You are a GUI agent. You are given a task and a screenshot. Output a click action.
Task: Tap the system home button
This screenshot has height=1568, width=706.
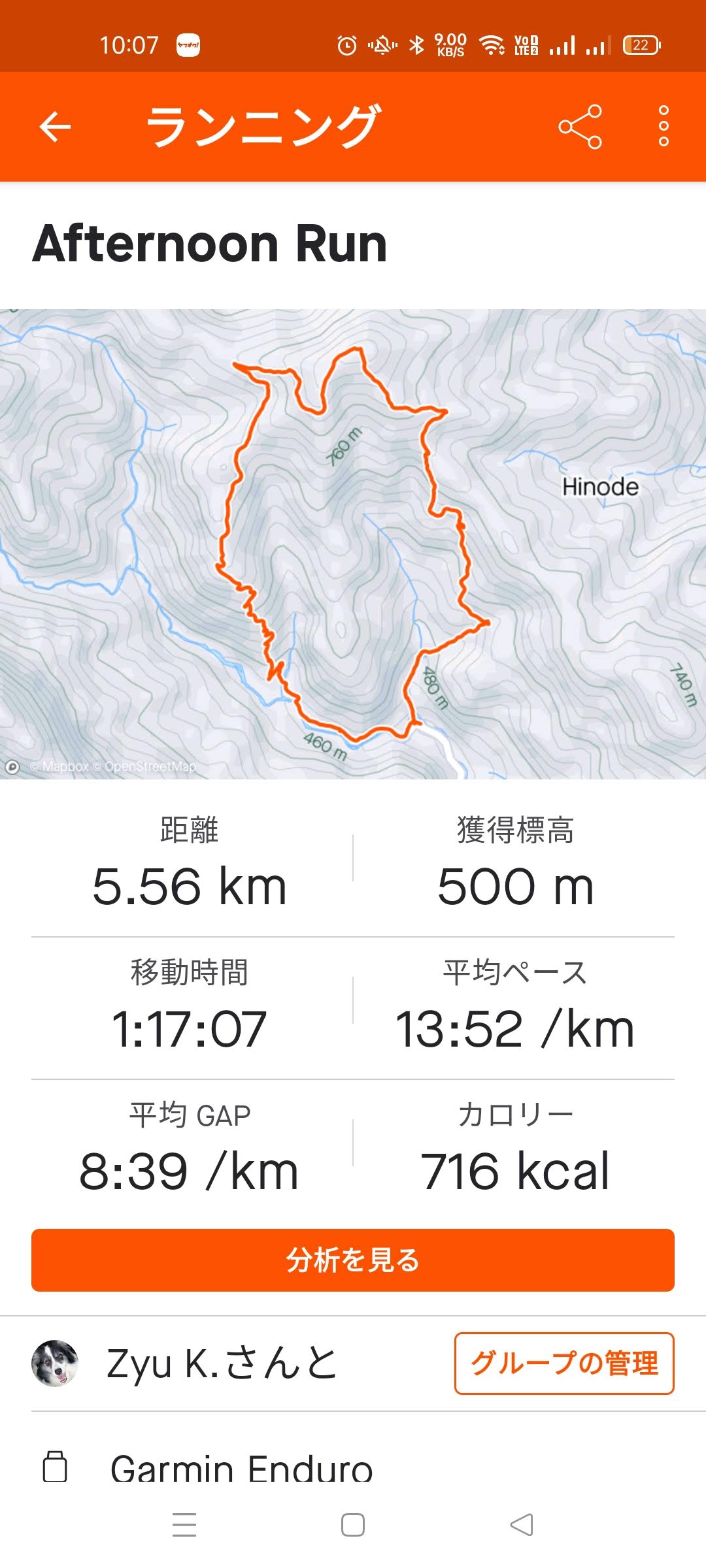[x=353, y=1525]
